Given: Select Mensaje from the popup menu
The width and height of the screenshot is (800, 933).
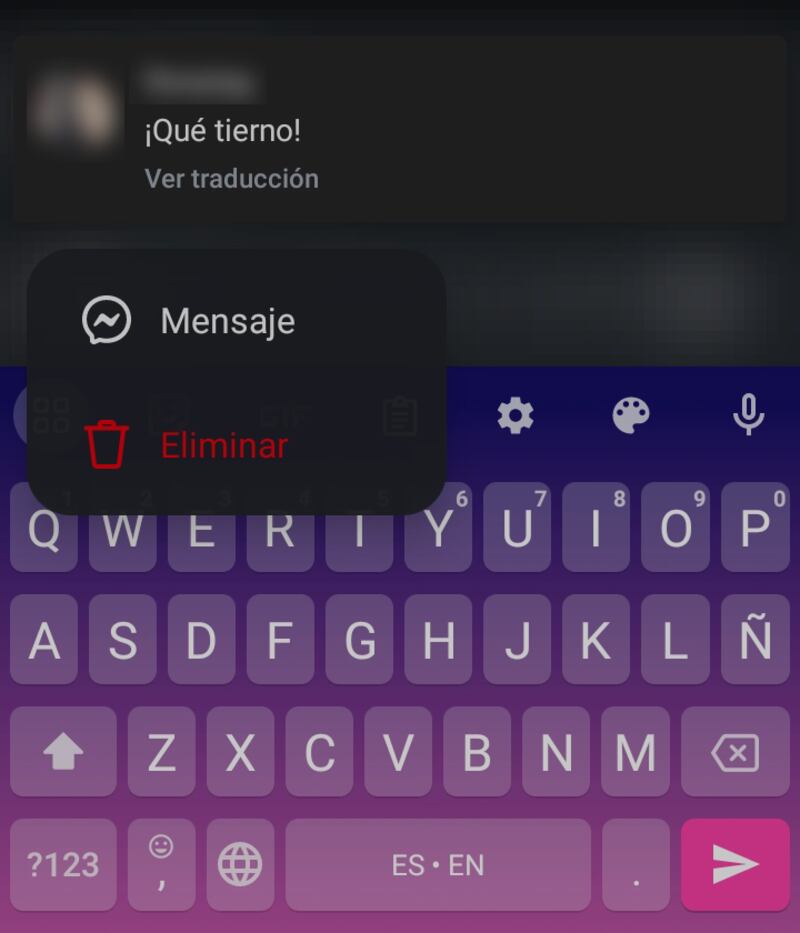Looking at the screenshot, I should (x=226, y=322).
